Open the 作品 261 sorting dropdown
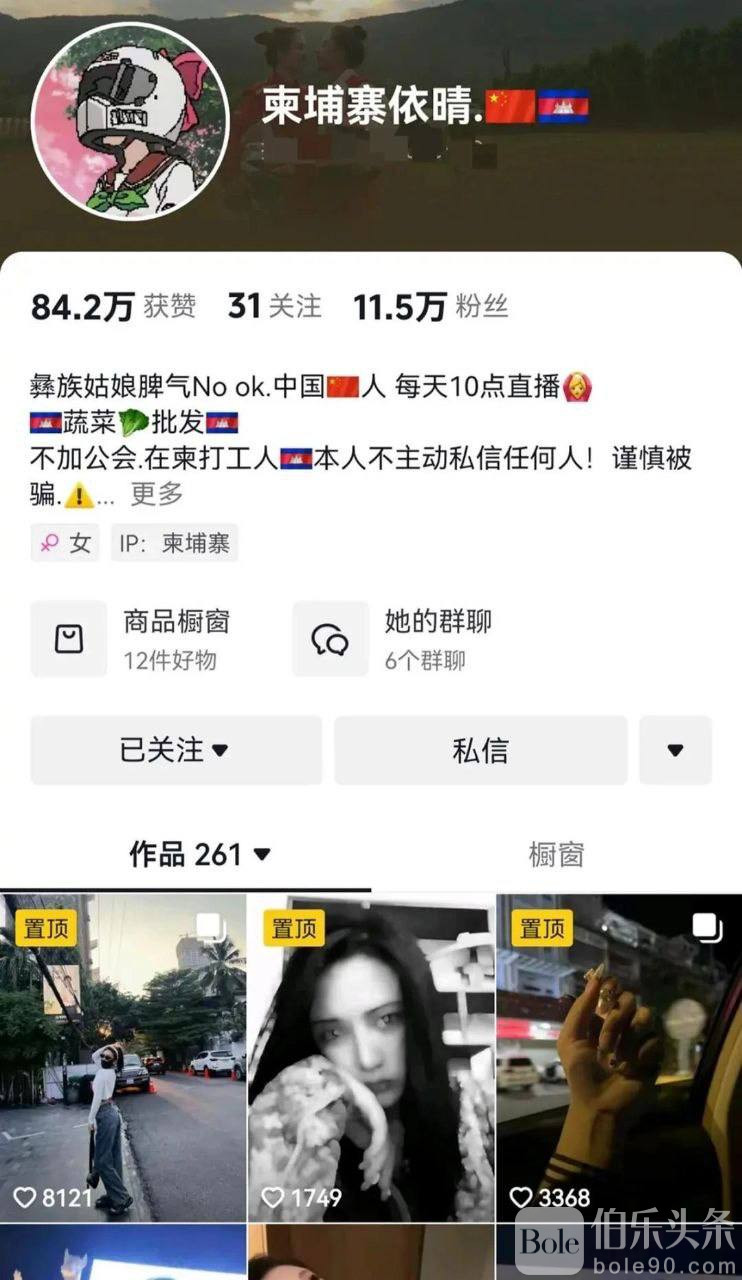Image resolution: width=742 pixels, height=1280 pixels. click(x=200, y=855)
